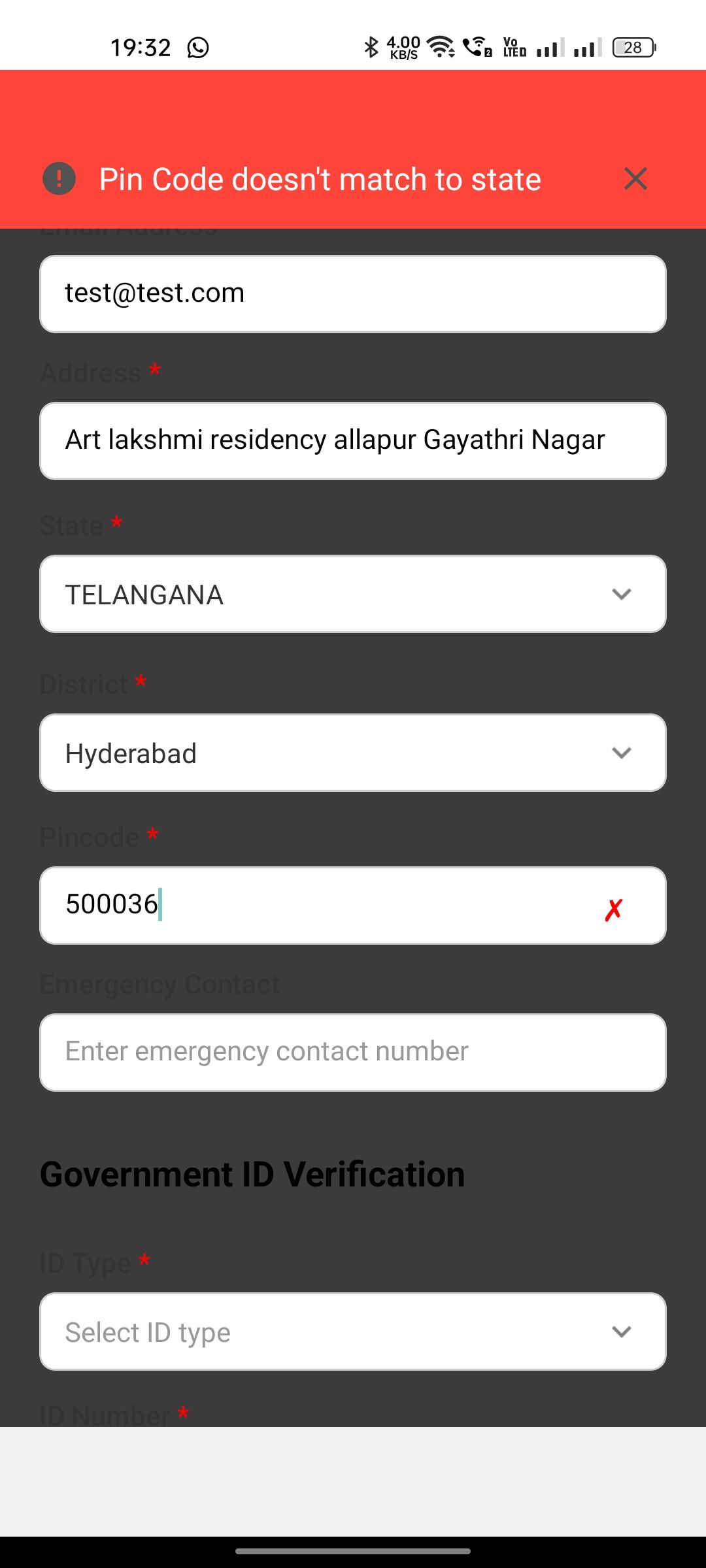Focus the Pincode field with 500036
The image size is (706, 1568).
pos(314,906)
